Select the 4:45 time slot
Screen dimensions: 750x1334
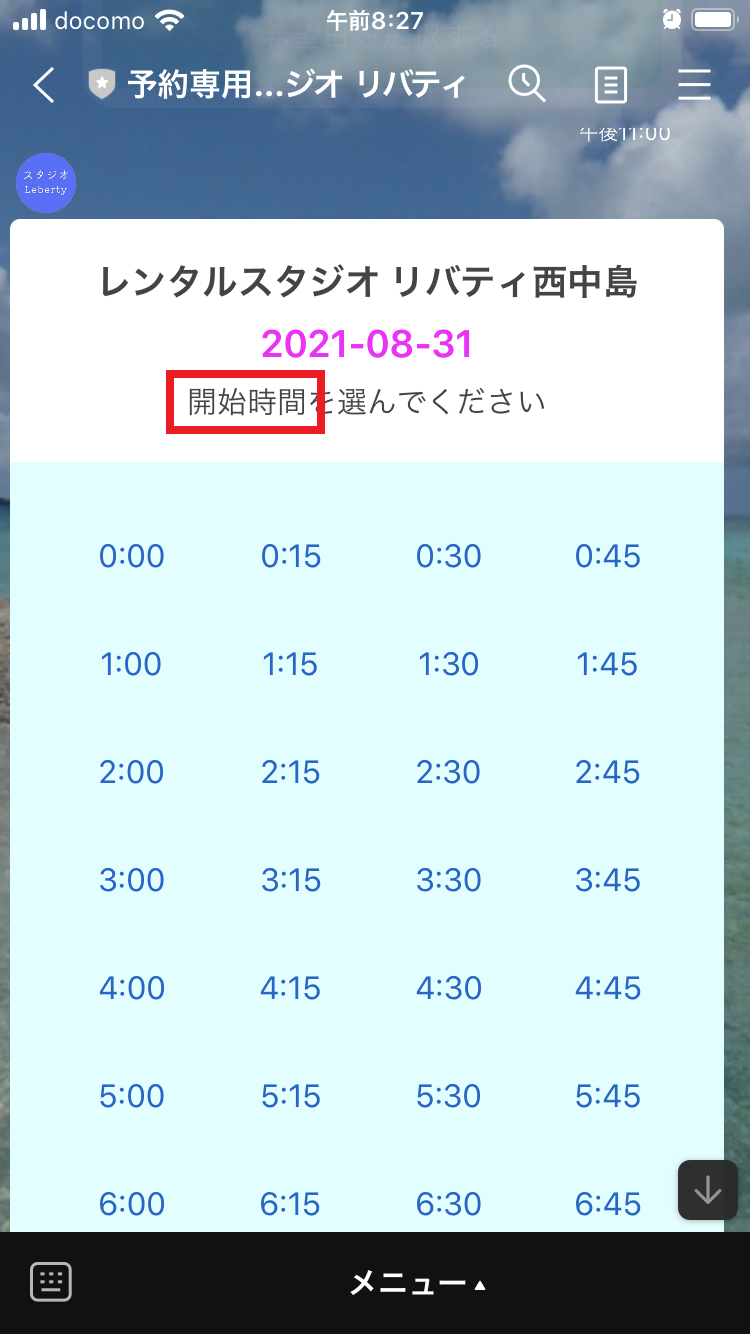point(607,988)
